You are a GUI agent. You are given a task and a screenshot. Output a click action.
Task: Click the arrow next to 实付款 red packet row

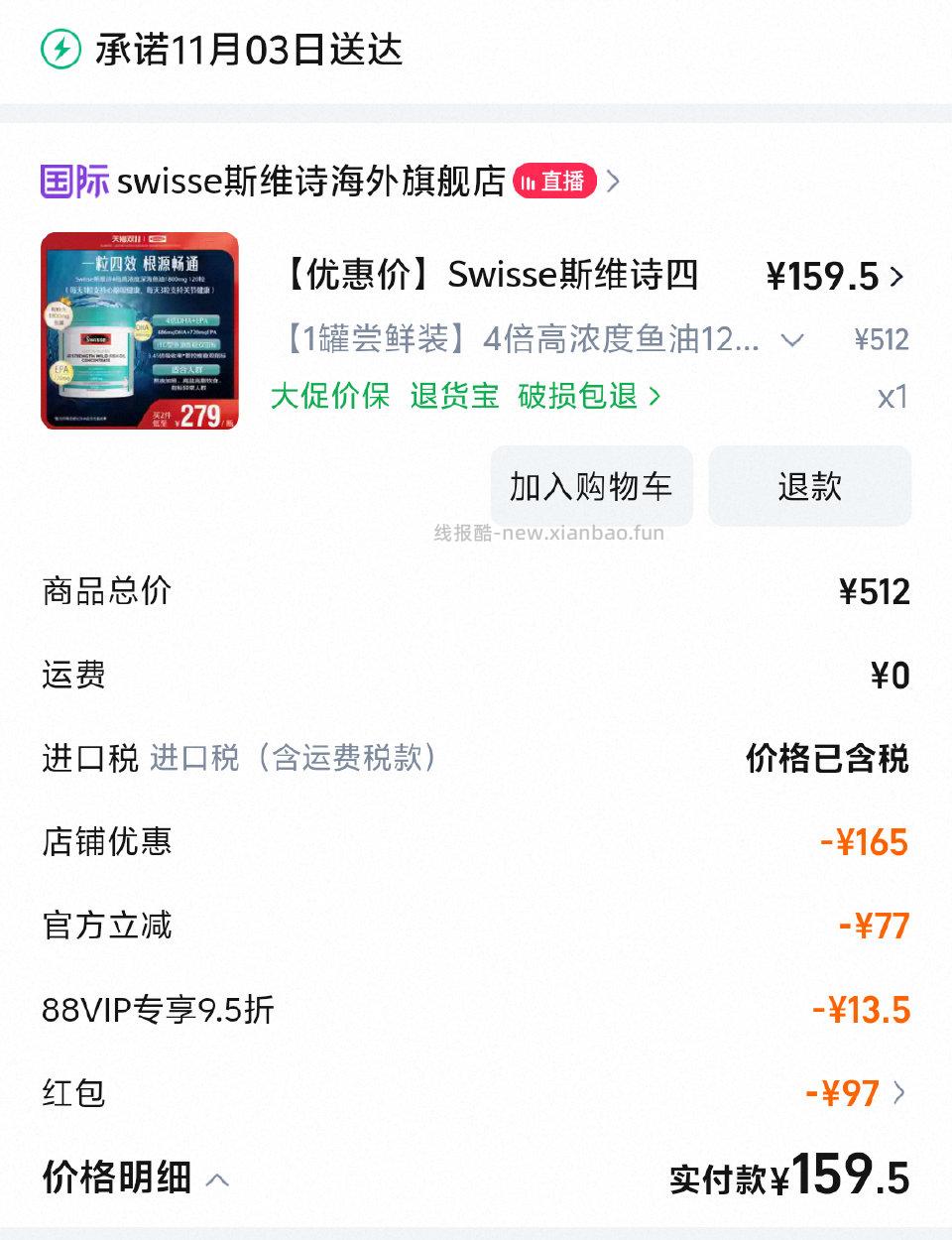pos(897,1093)
